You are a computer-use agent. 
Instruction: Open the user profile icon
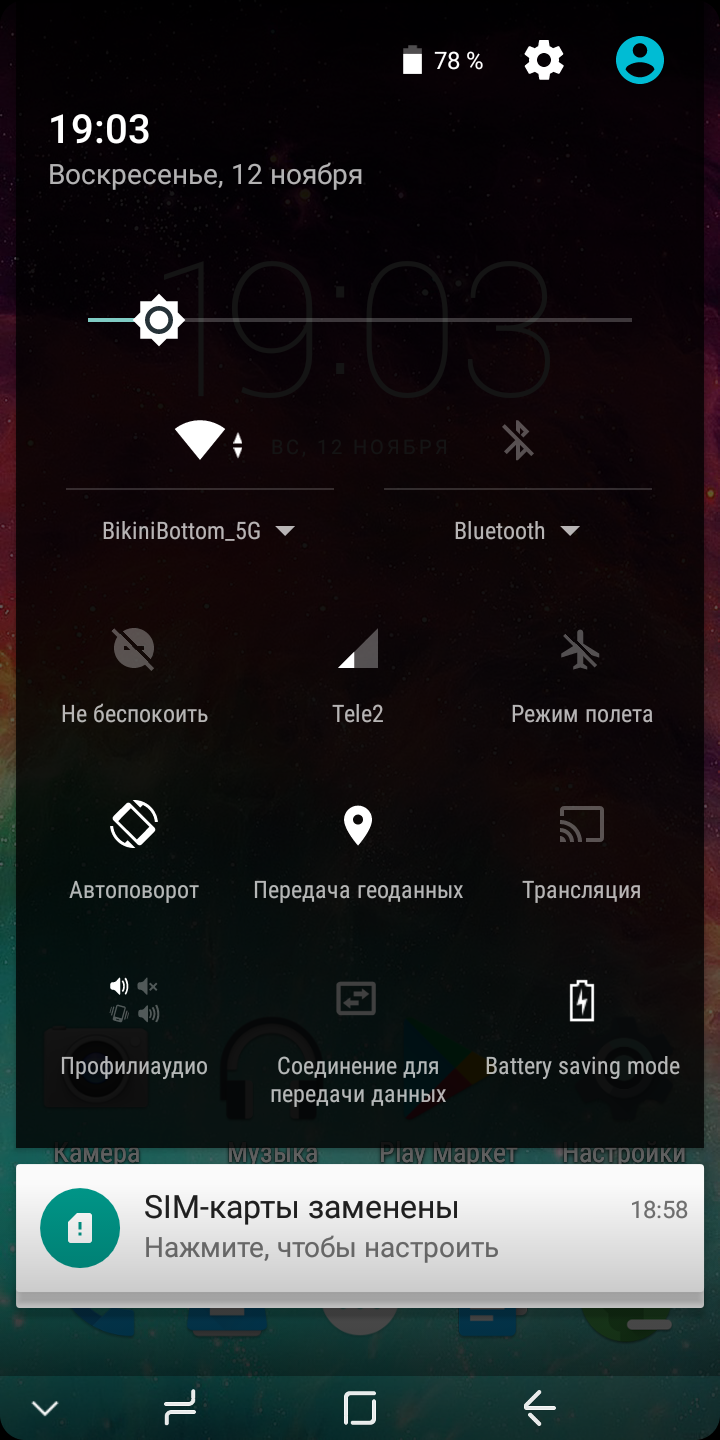[x=640, y=61]
